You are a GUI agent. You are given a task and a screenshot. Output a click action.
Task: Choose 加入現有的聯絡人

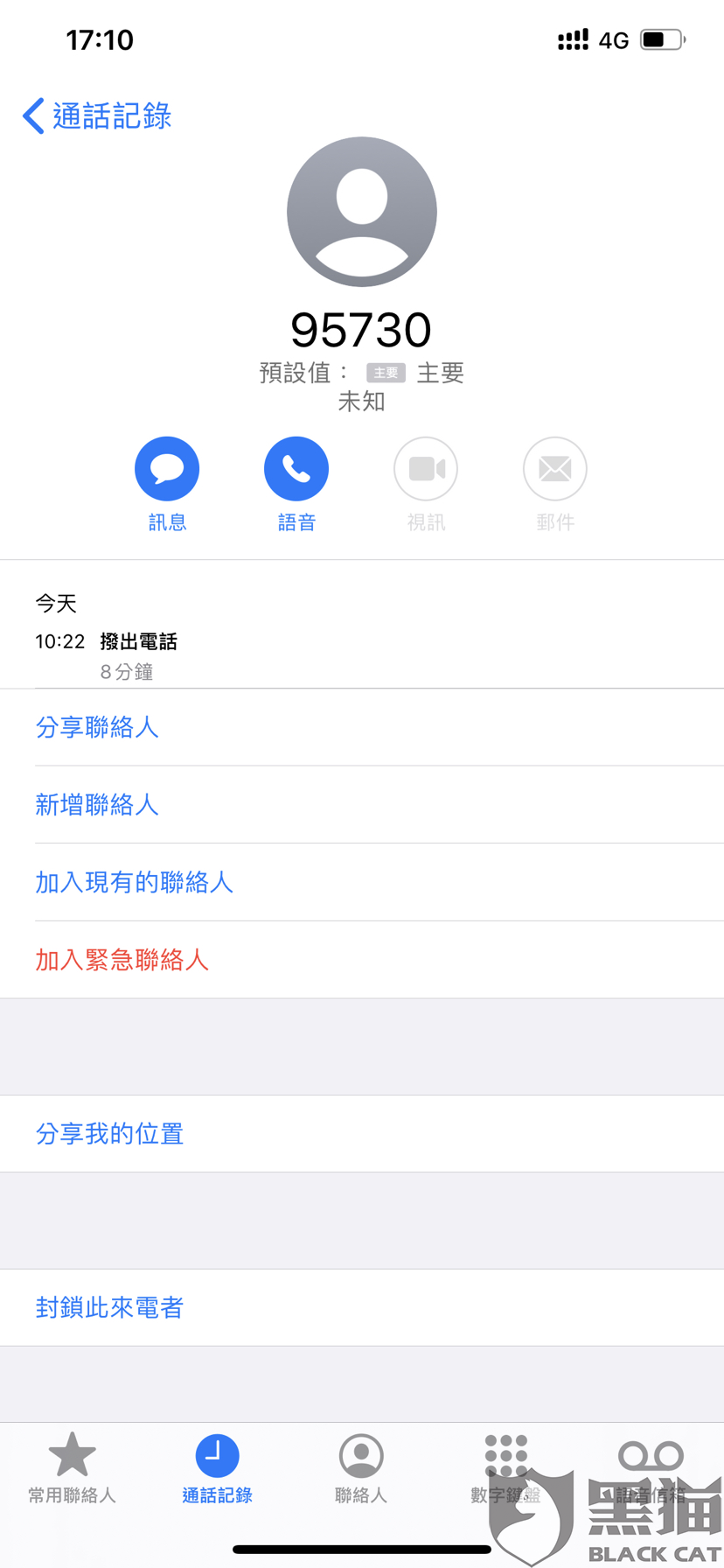point(362,882)
